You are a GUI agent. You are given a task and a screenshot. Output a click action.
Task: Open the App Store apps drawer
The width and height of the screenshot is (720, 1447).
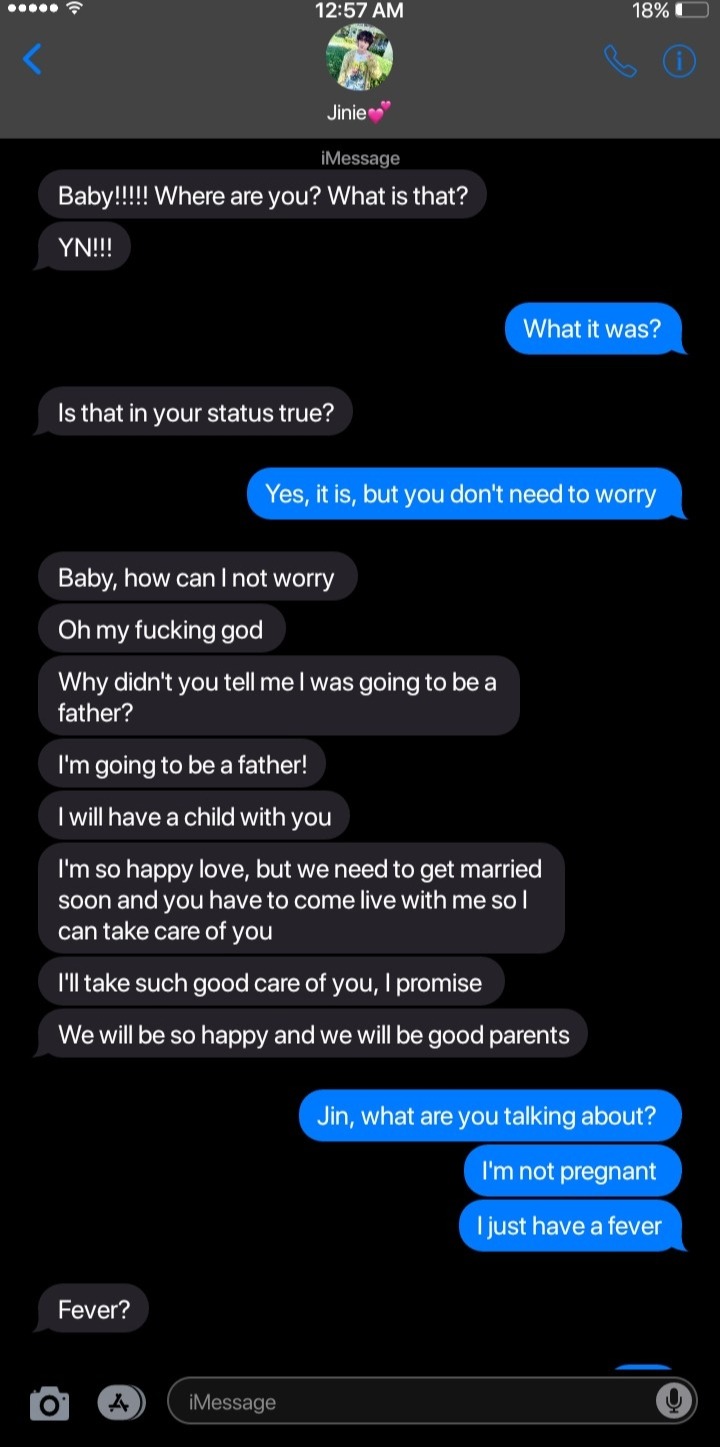[120, 1403]
